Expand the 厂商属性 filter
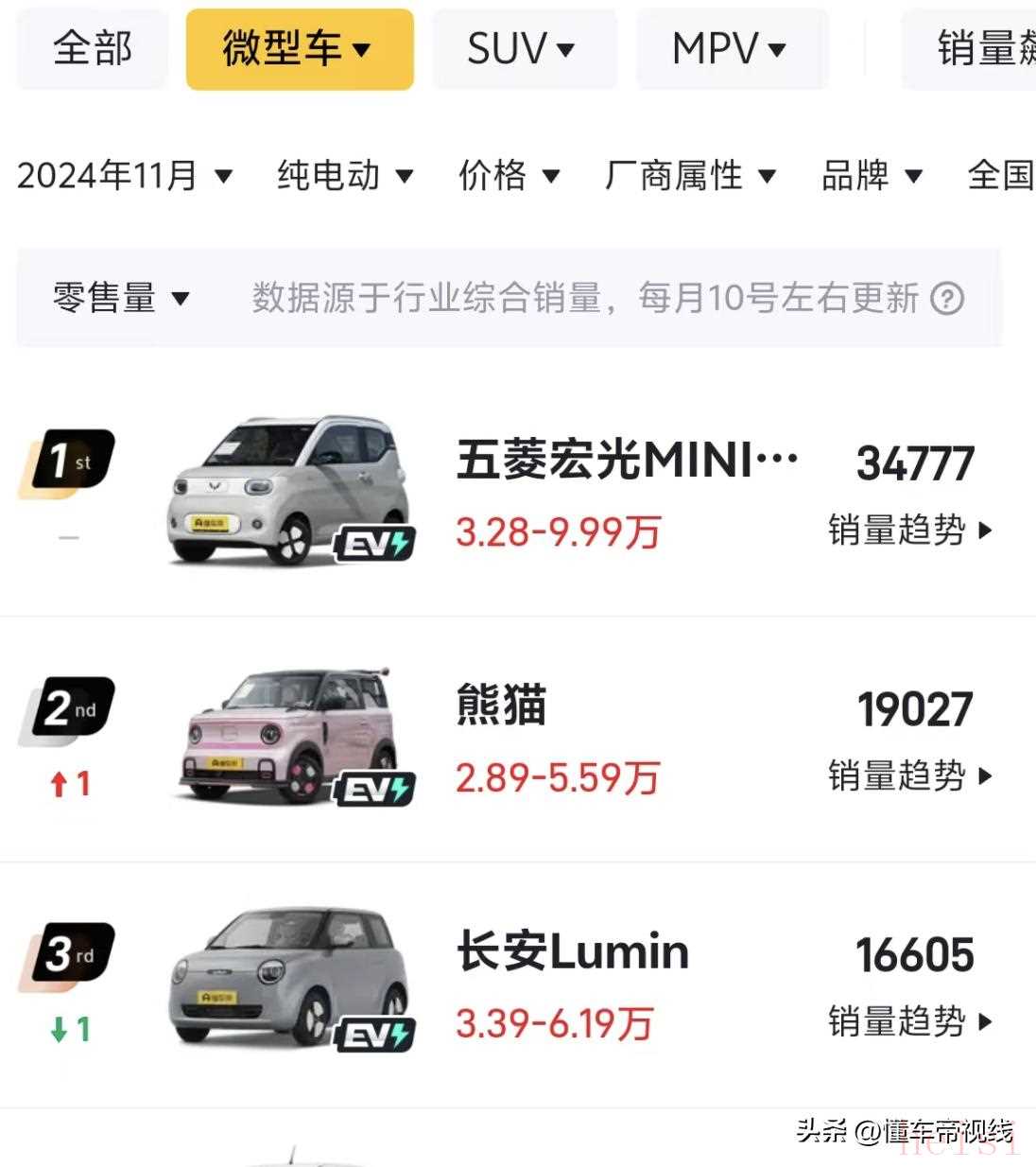This screenshot has width=1036, height=1167. tap(690, 176)
